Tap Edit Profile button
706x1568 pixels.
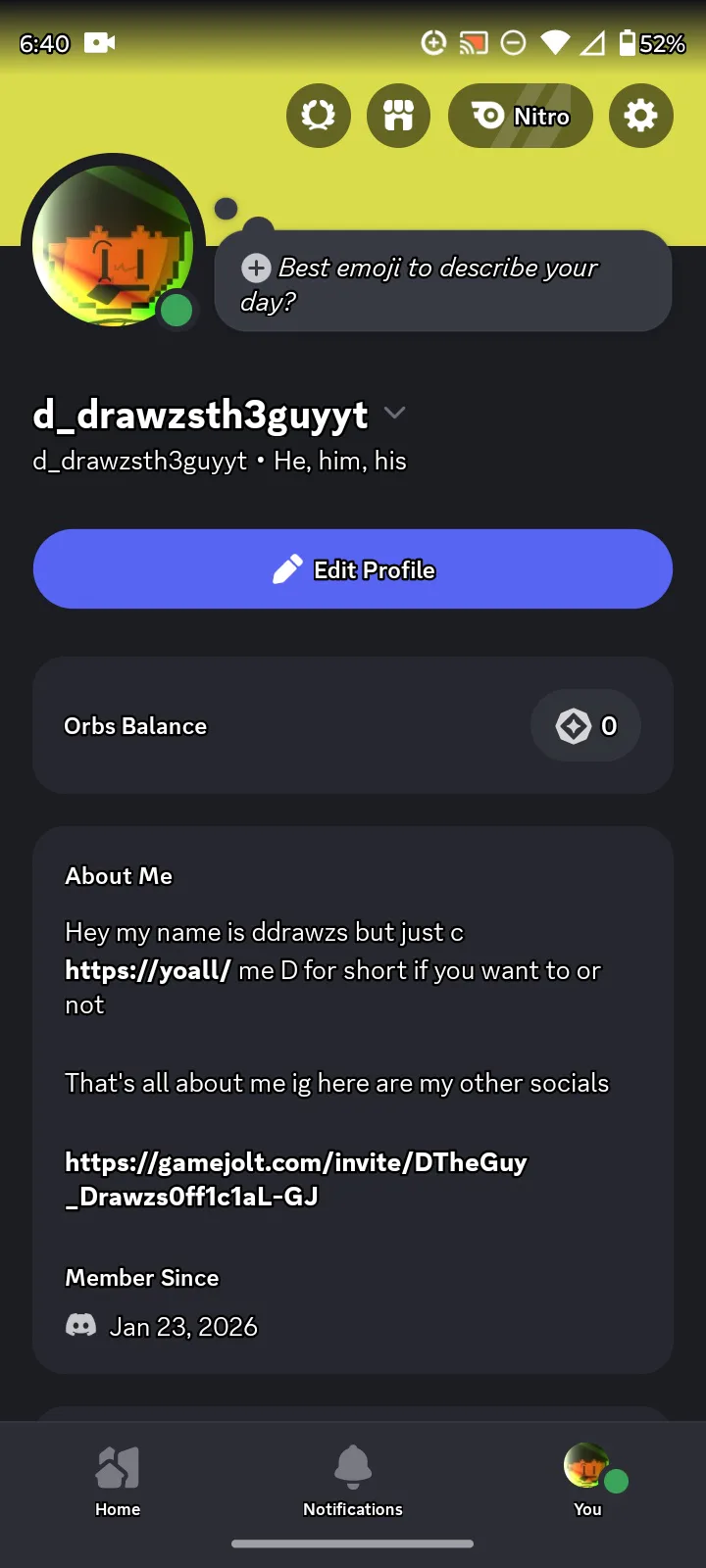click(353, 569)
